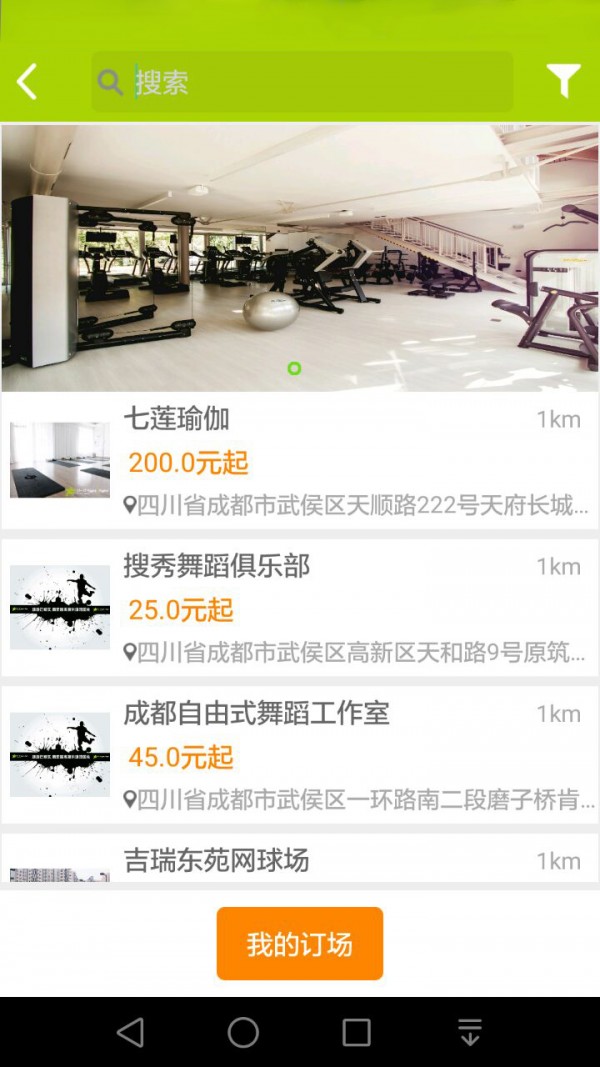Open the filter funnel icon
Image resolution: width=600 pixels, height=1067 pixels.
click(563, 82)
